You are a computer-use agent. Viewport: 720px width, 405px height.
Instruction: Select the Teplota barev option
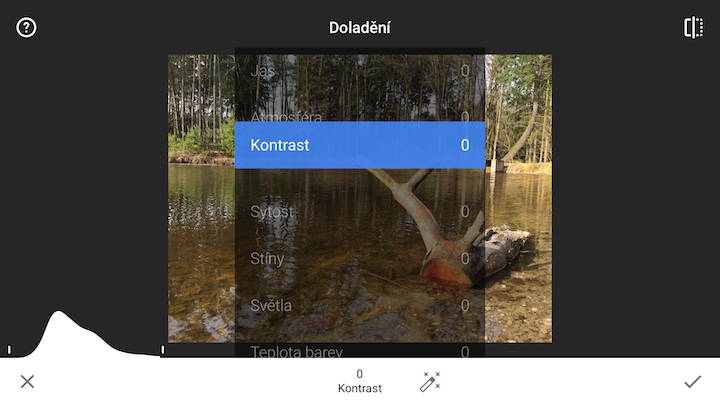tap(359, 351)
